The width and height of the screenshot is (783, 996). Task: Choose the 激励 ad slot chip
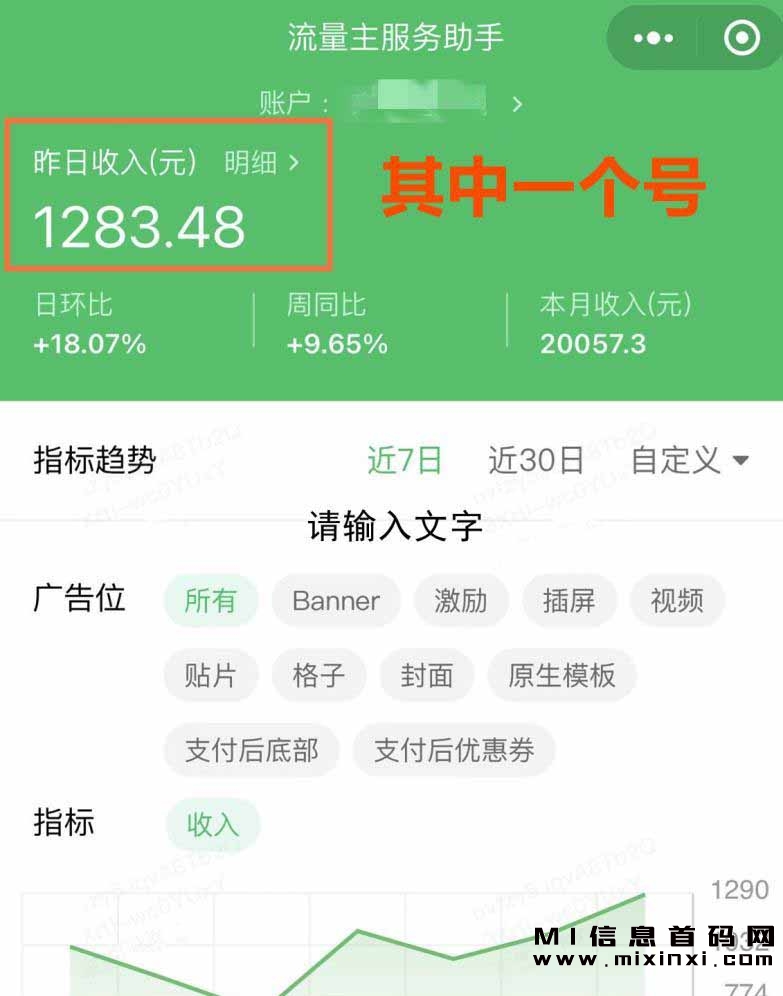pyautogui.click(x=461, y=600)
